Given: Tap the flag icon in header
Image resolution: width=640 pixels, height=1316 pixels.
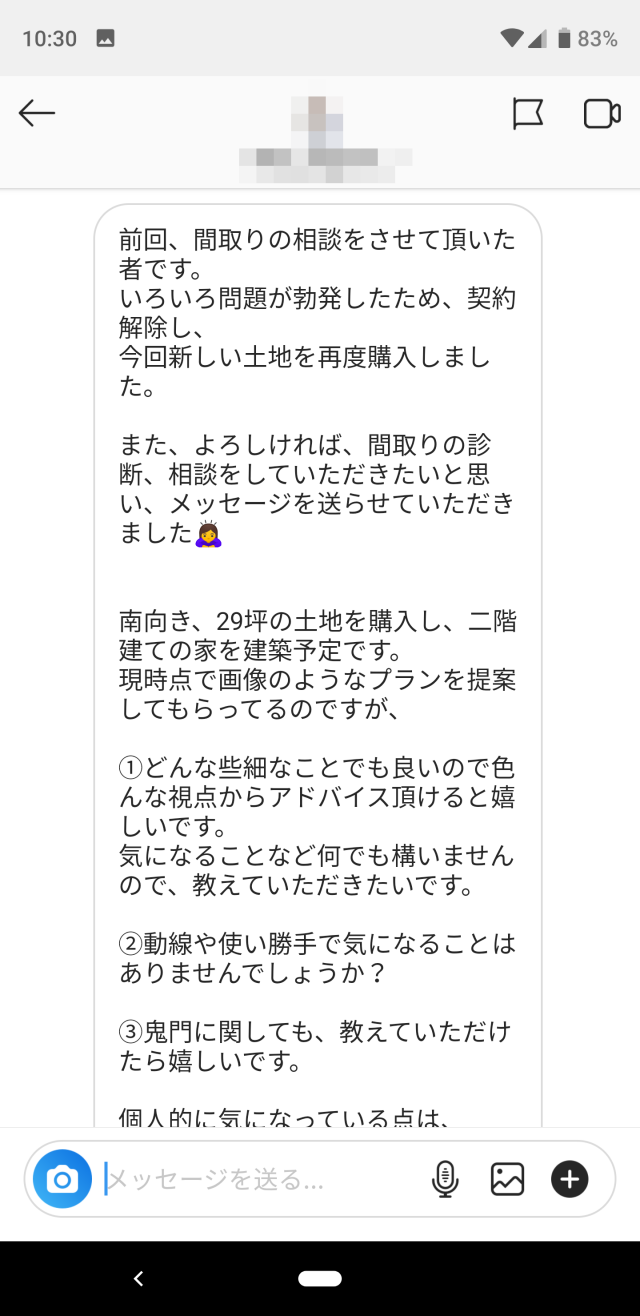Looking at the screenshot, I should (527, 114).
